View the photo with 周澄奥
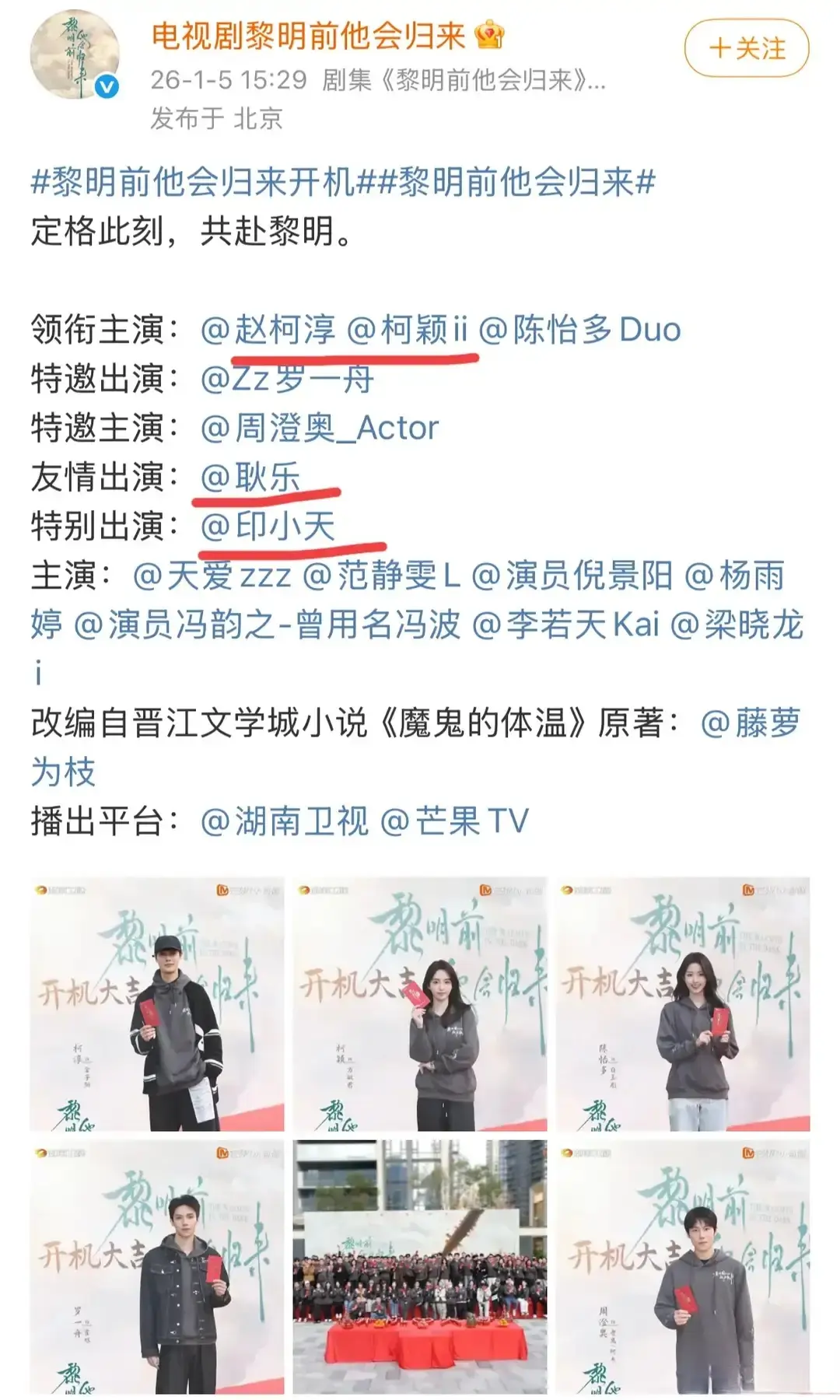This screenshot has width=840, height=1400. coord(683,1266)
